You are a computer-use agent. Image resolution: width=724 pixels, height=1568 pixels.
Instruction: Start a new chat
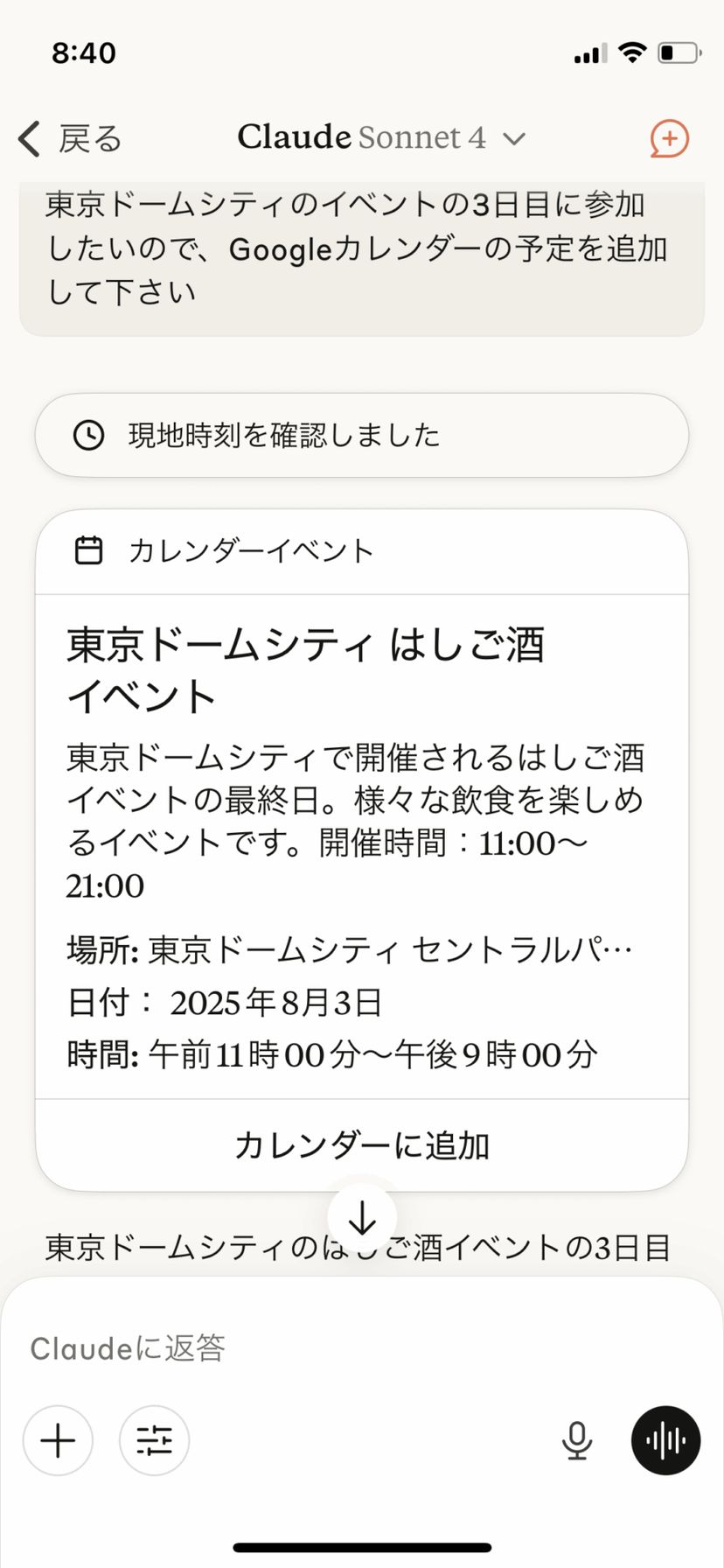coord(669,138)
